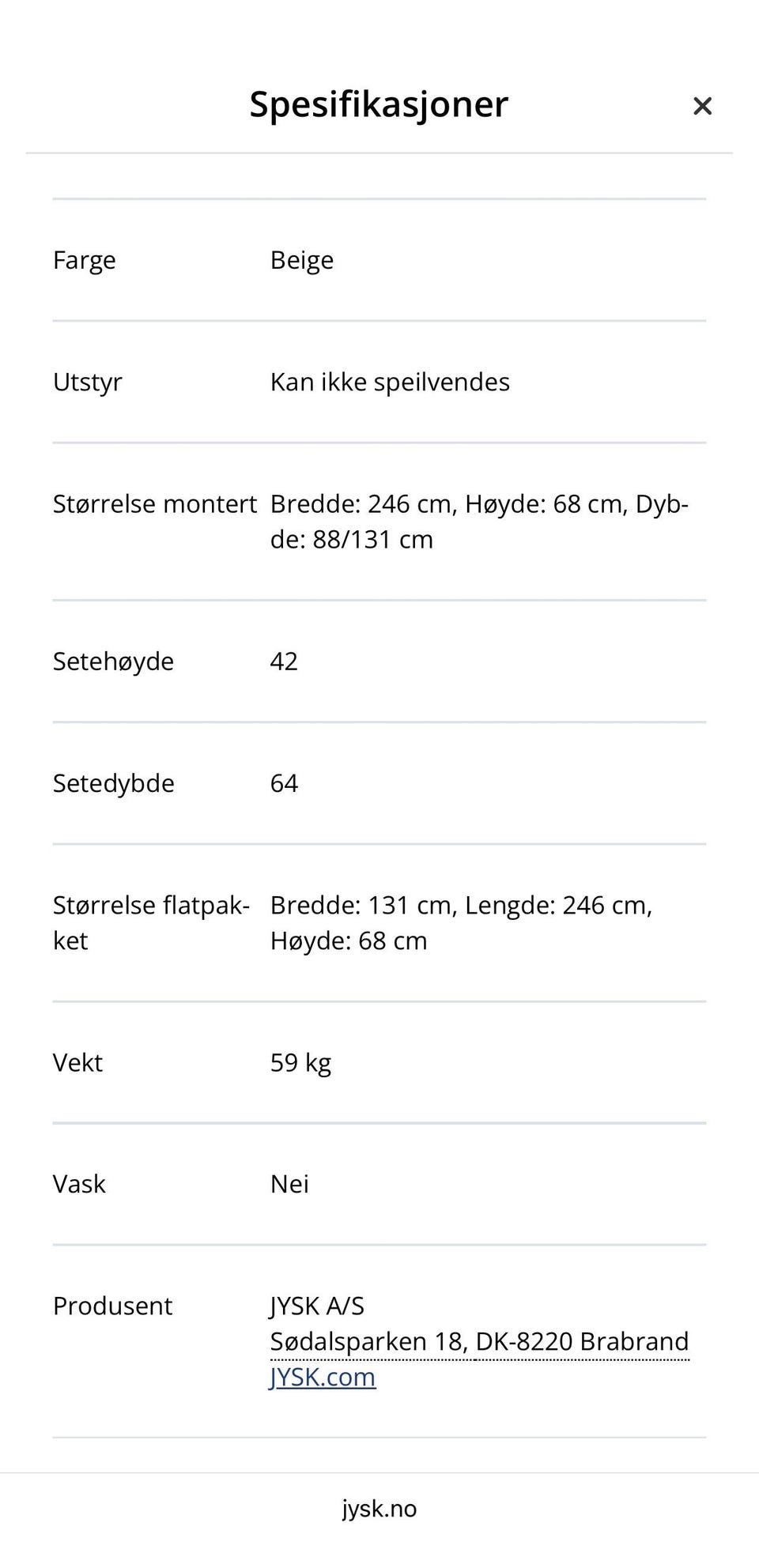This screenshot has height=1568, width=759.
Task: Click the Spesifikasjoner title
Action: (x=378, y=104)
